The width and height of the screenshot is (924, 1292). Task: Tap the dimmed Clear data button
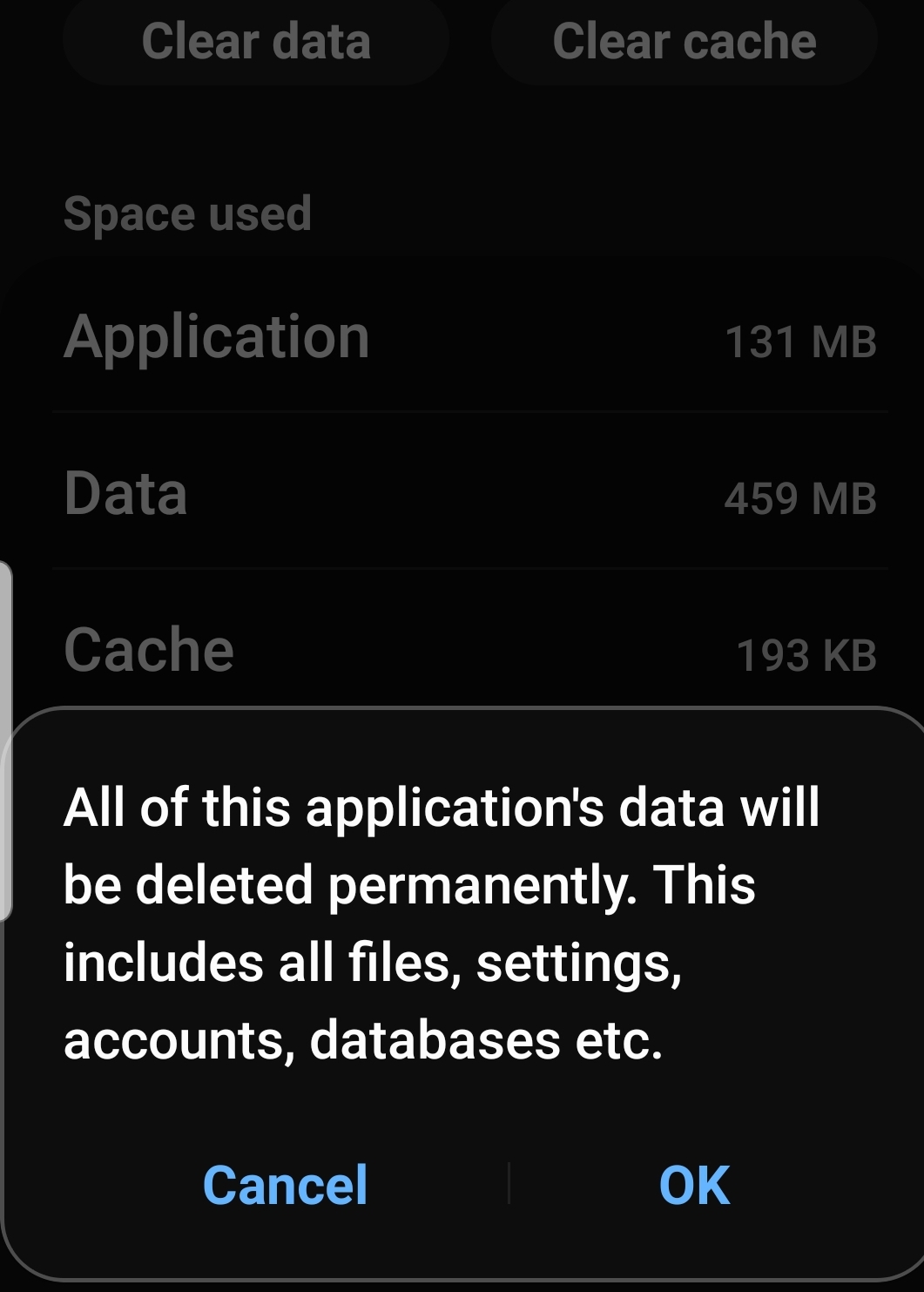click(256, 42)
